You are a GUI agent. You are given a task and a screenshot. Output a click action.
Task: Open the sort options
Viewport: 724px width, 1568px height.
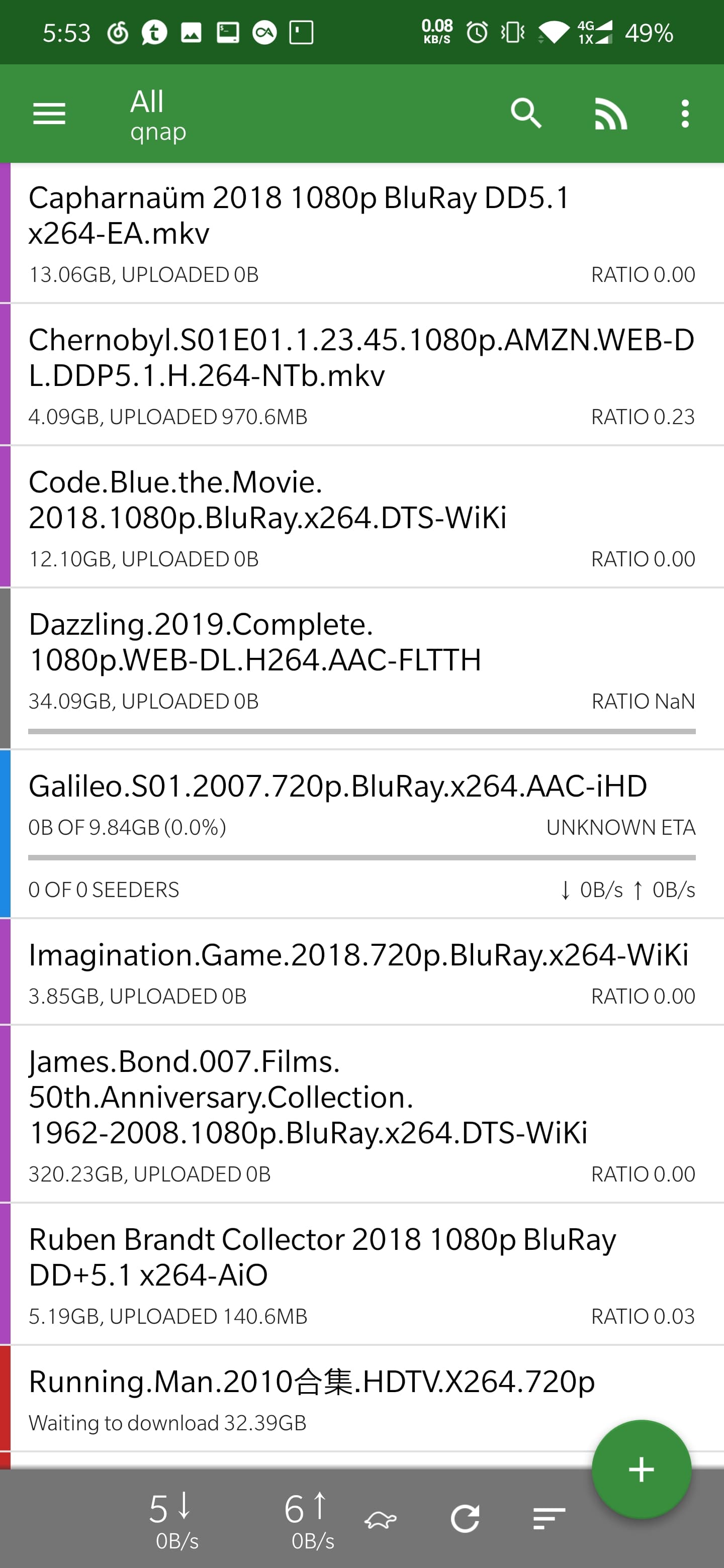coord(549,1519)
